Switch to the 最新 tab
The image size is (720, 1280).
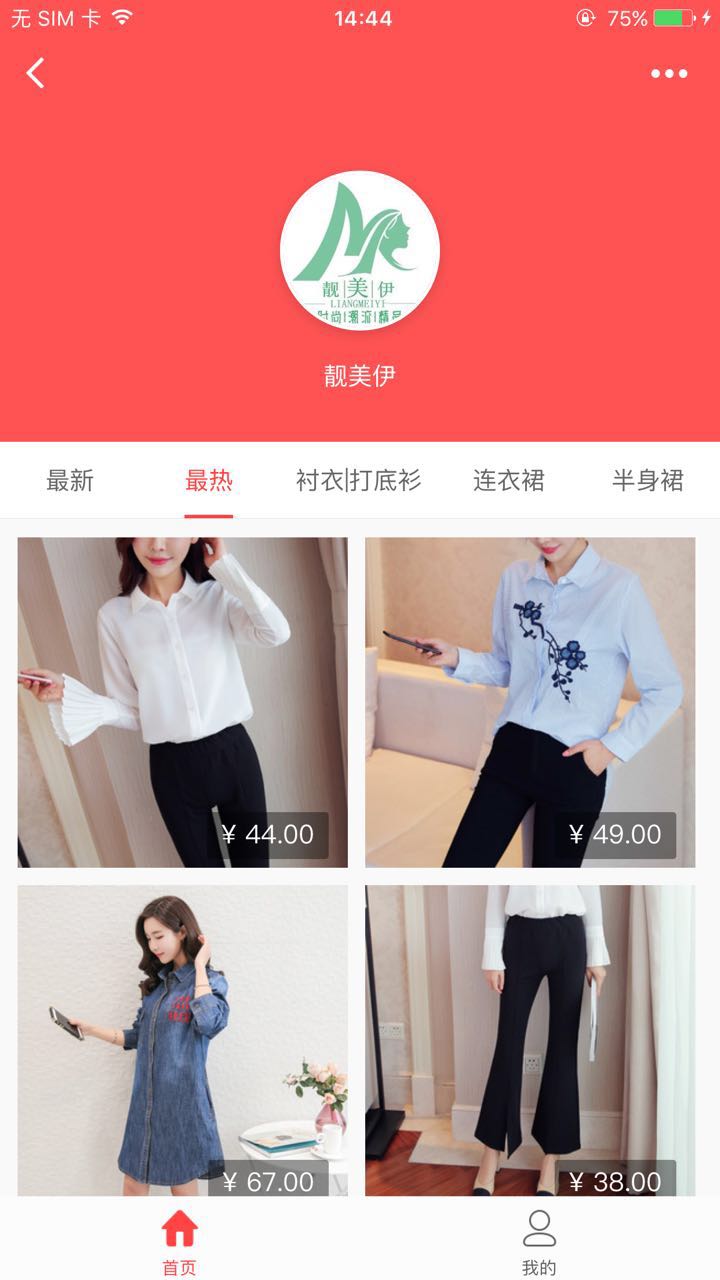[x=70, y=481]
